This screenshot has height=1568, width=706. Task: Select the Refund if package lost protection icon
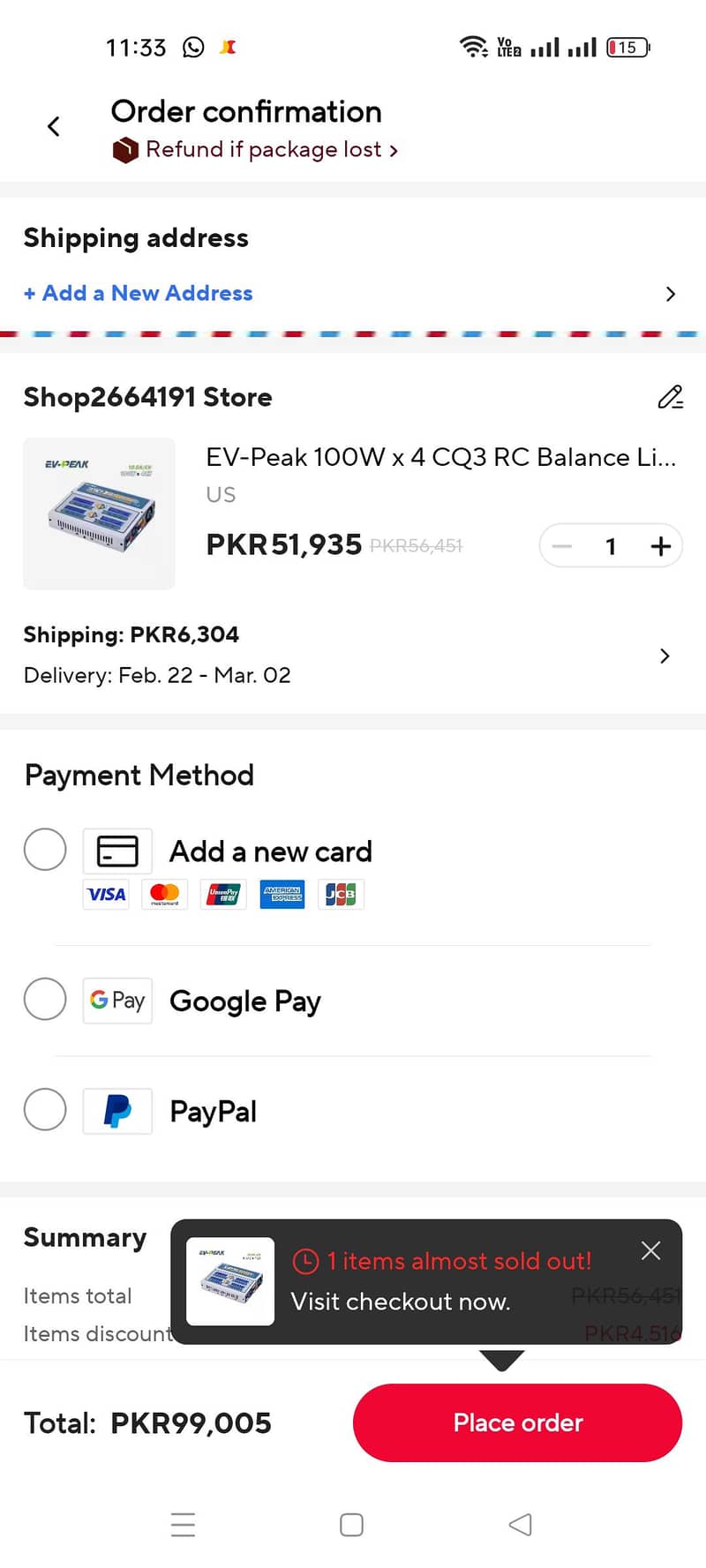coord(124,148)
